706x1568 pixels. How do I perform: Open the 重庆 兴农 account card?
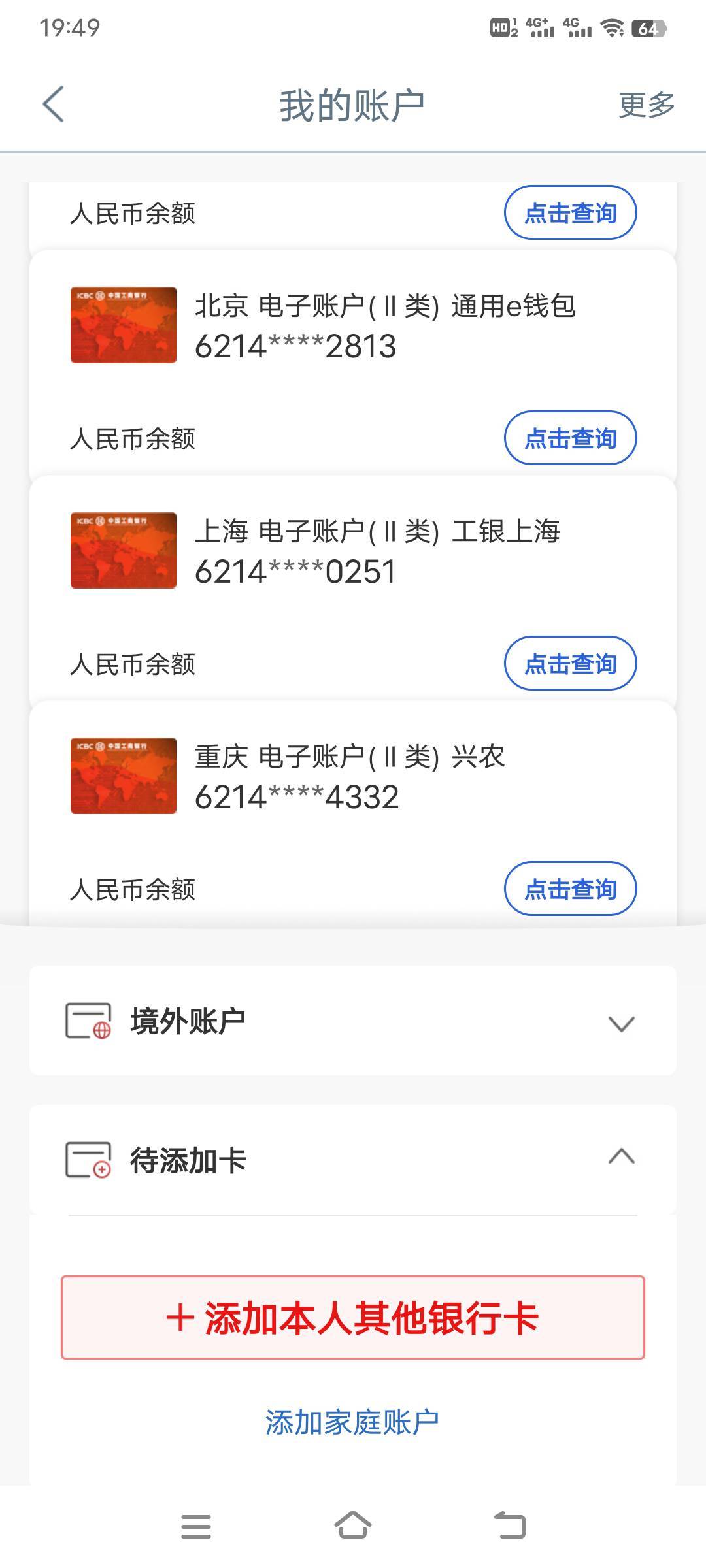(x=353, y=776)
